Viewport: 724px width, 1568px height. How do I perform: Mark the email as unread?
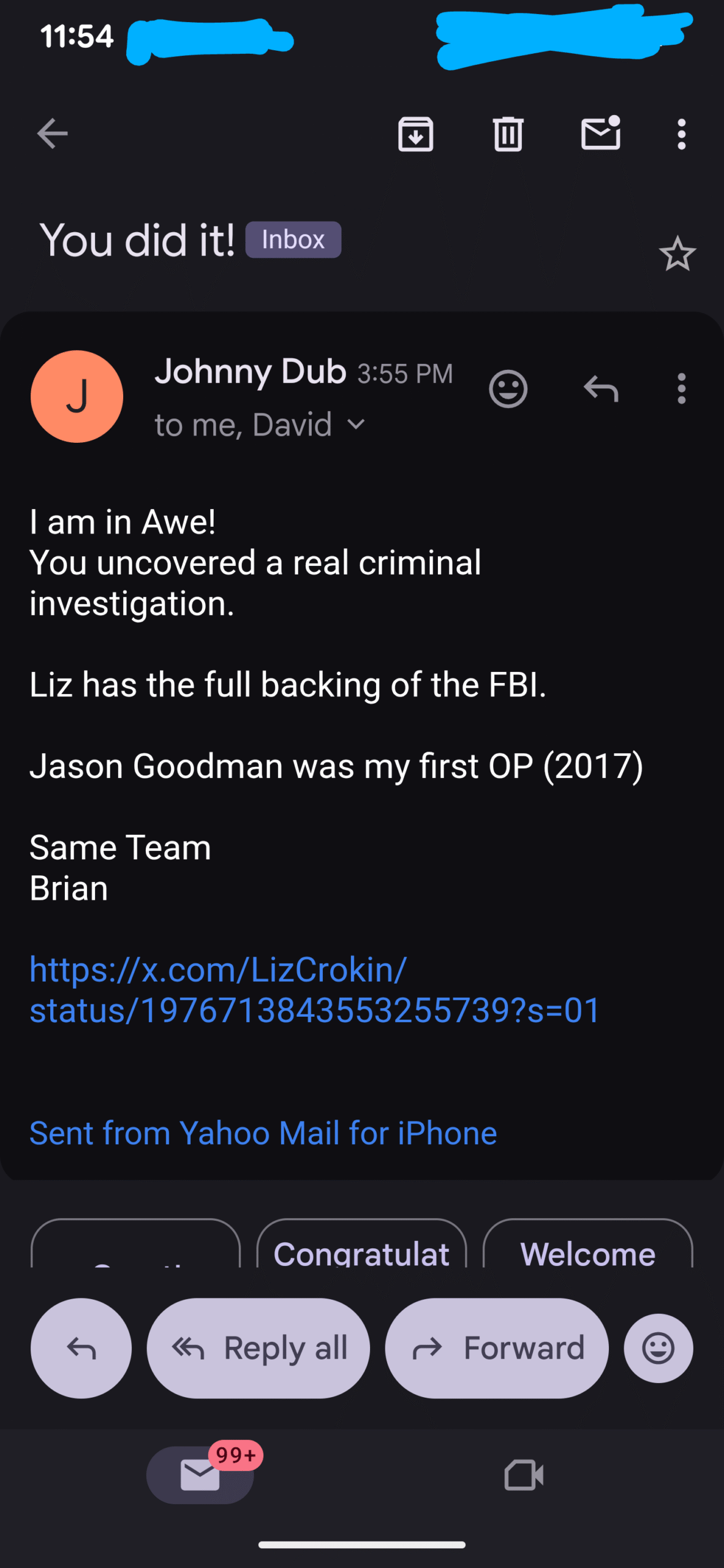tap(600, 134)
